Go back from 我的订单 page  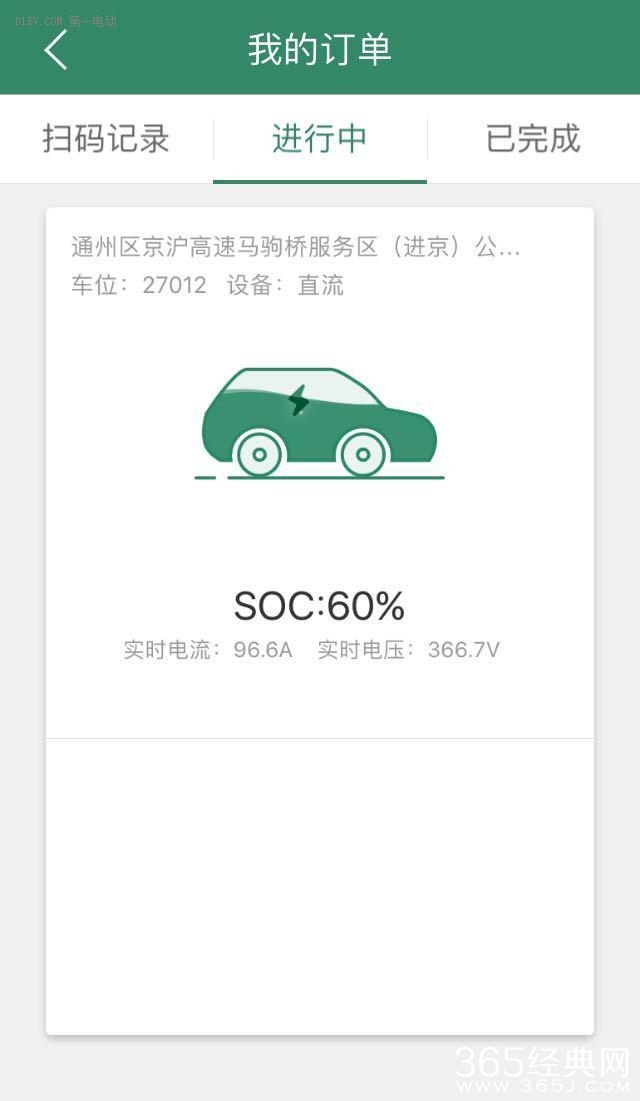click(x=56, y=49)
